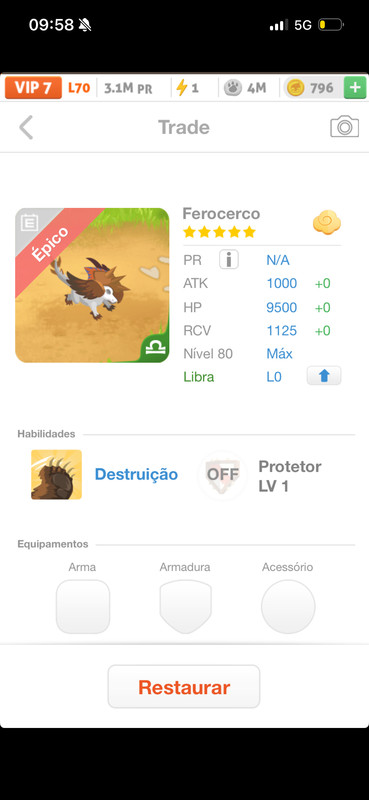Screen dimensions: 369x800
Task: View the Ferocerco pet image
Action: pos(92,285)
